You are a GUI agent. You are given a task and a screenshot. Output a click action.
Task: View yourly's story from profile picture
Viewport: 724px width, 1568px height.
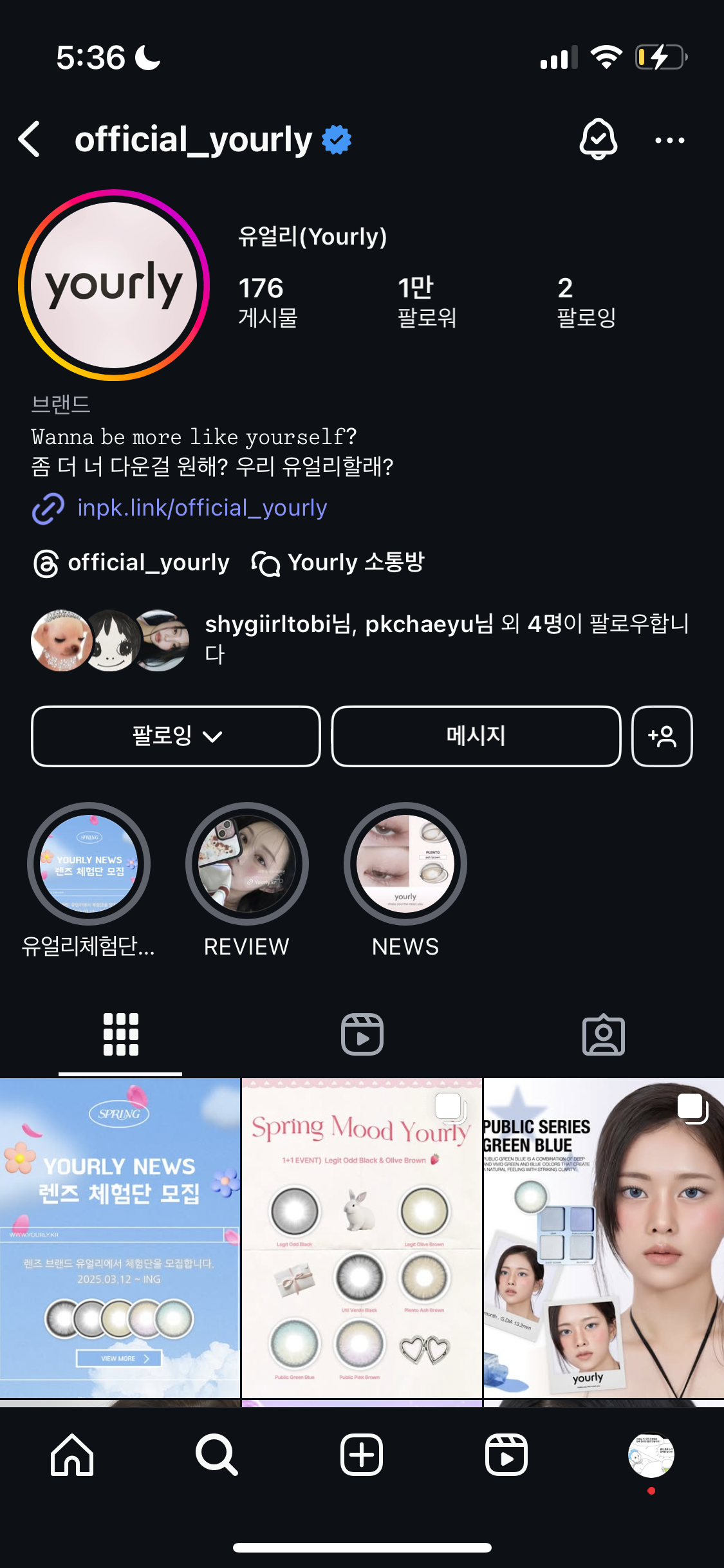pyautogui.click(x=114, y=285)
